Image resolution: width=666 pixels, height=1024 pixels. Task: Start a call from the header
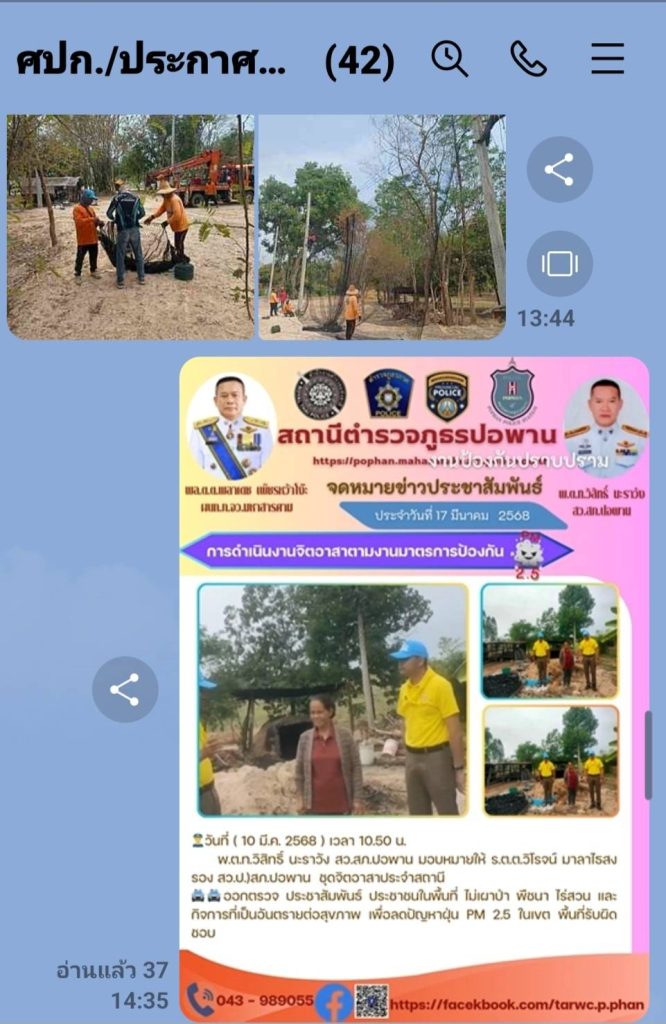point(528,60)
